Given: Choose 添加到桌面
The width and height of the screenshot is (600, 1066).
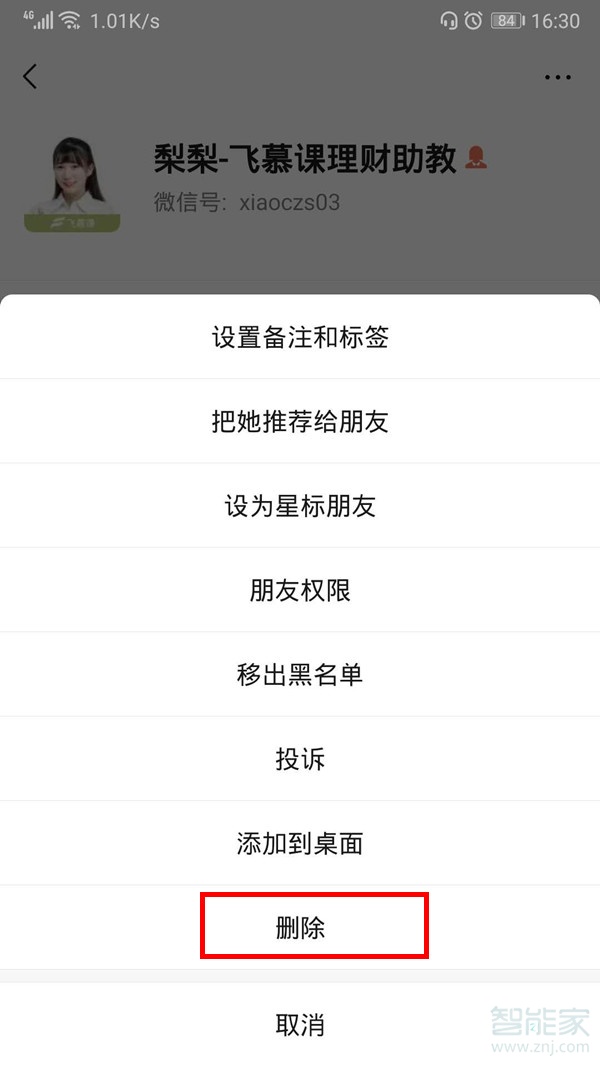Looking at the screenshot, I should 300,844.
